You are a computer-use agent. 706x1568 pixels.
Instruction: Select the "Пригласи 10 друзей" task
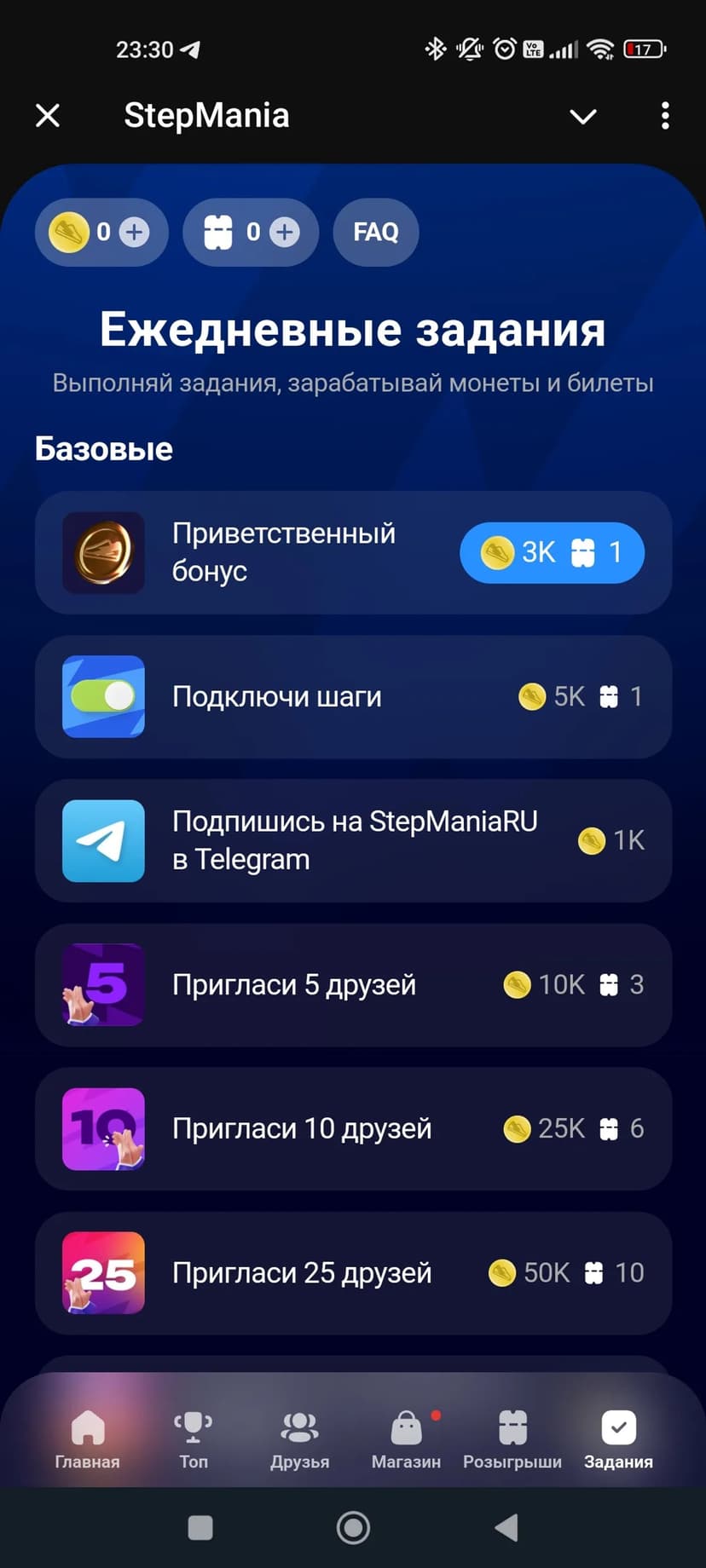coord(353,1129)
